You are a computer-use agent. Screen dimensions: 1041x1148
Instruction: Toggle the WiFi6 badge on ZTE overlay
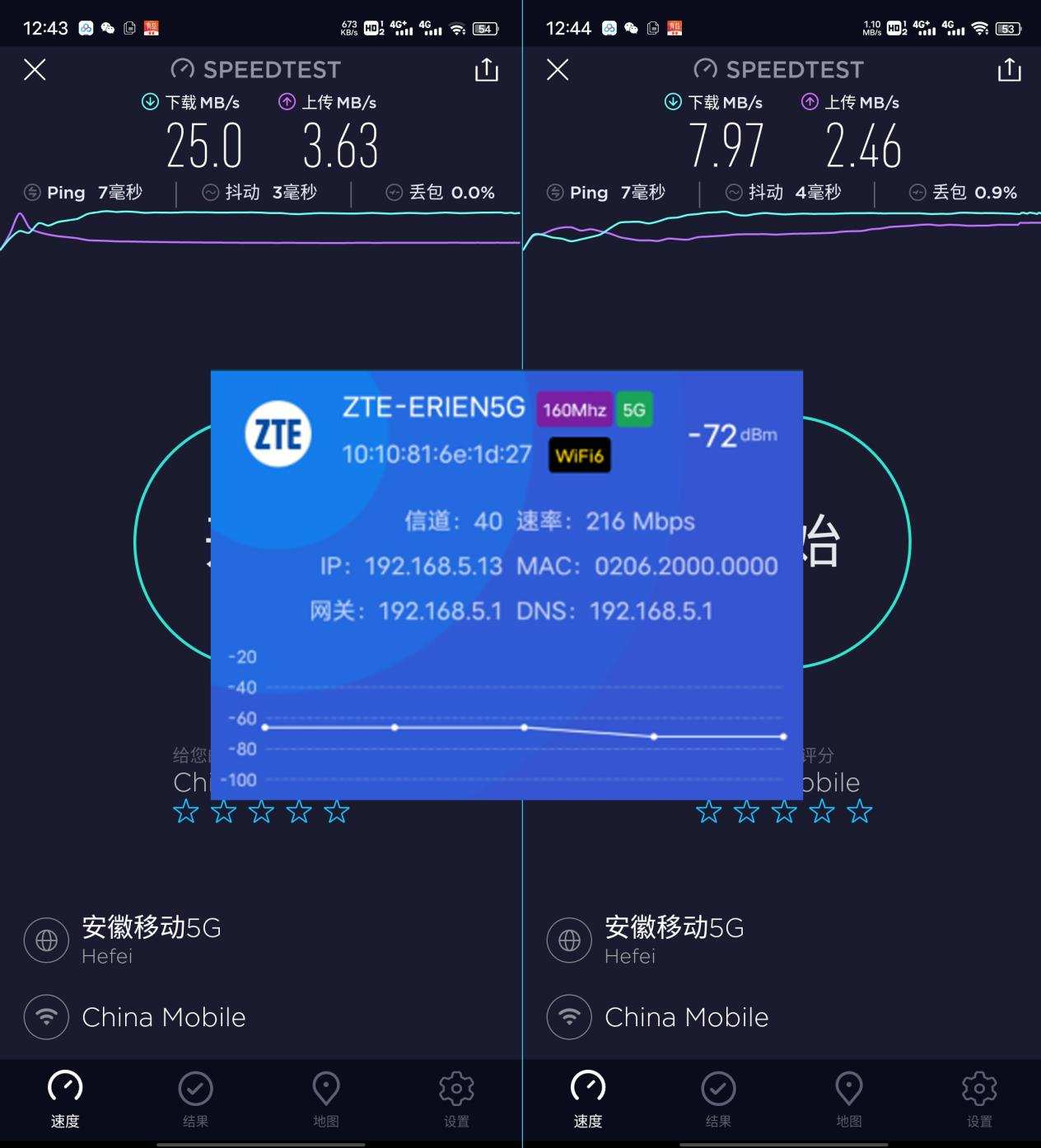[x=579, y=454]
